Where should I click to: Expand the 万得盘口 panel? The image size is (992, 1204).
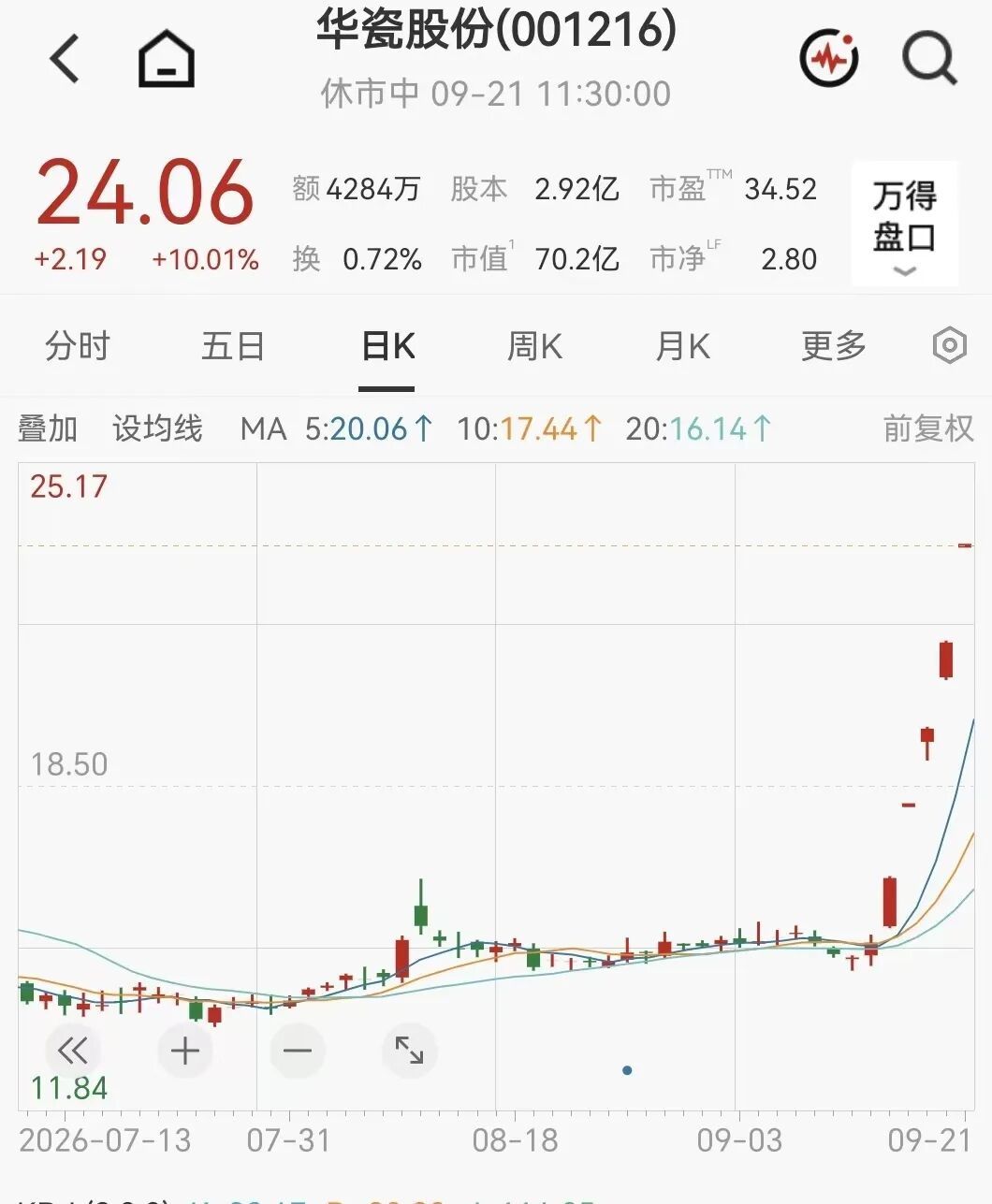click(905, 224)
